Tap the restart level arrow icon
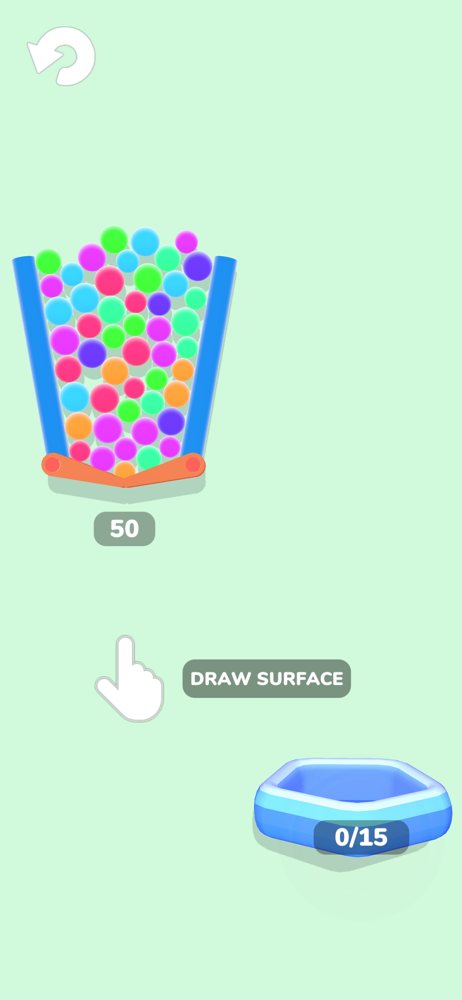The height and width of the screenshot is (1000, 462). point(61,55)
